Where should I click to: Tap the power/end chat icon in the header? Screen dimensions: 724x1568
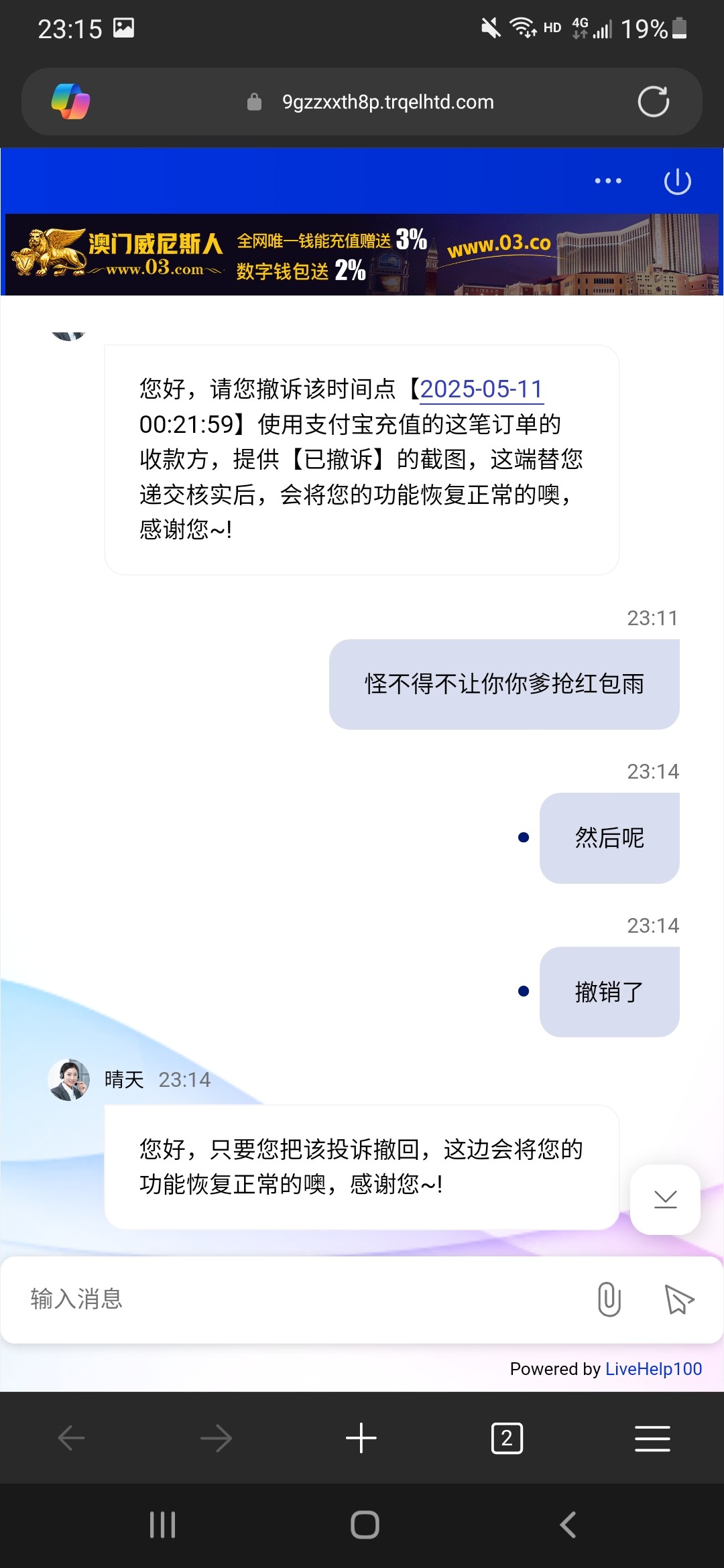coord(676,181)
